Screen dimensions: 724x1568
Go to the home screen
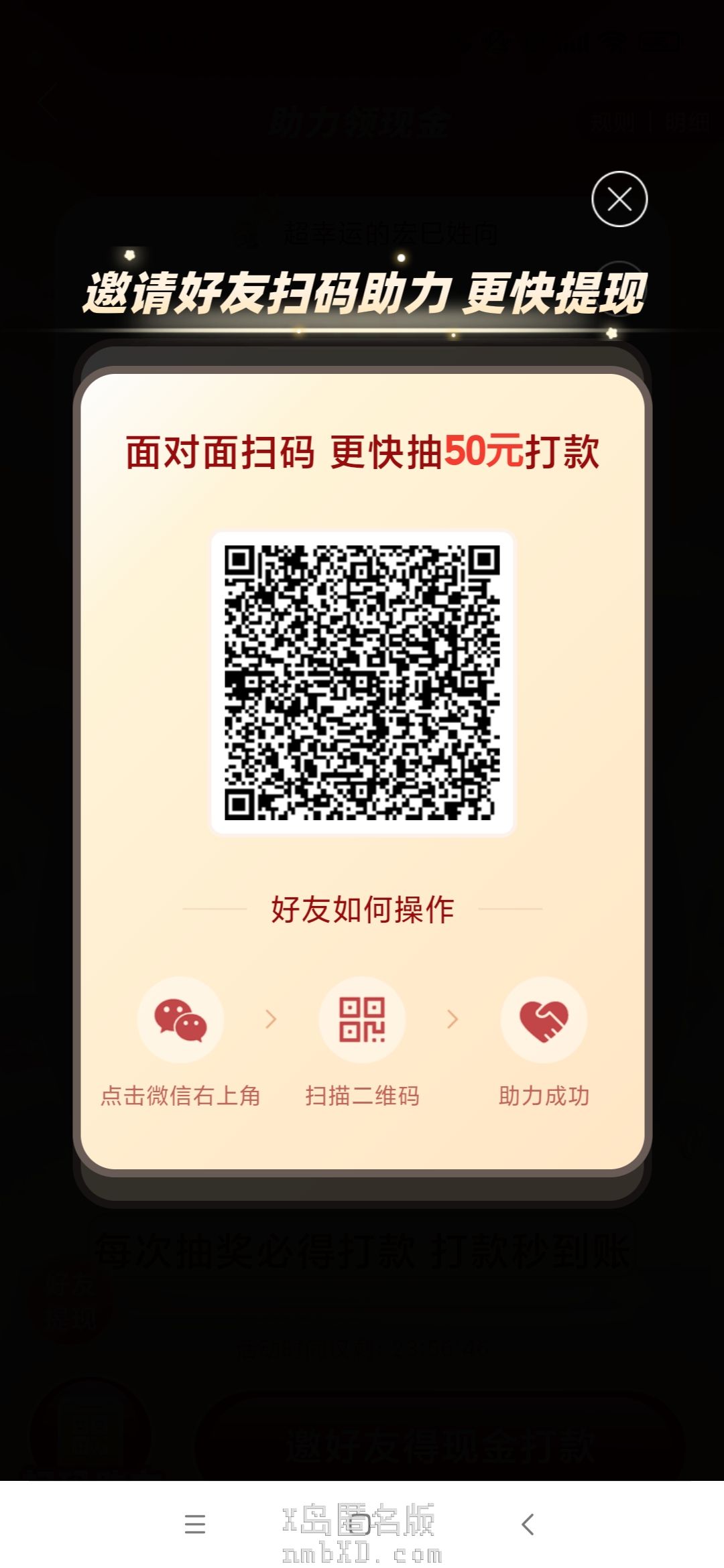pyautogui.click(x=361, y=1524)
